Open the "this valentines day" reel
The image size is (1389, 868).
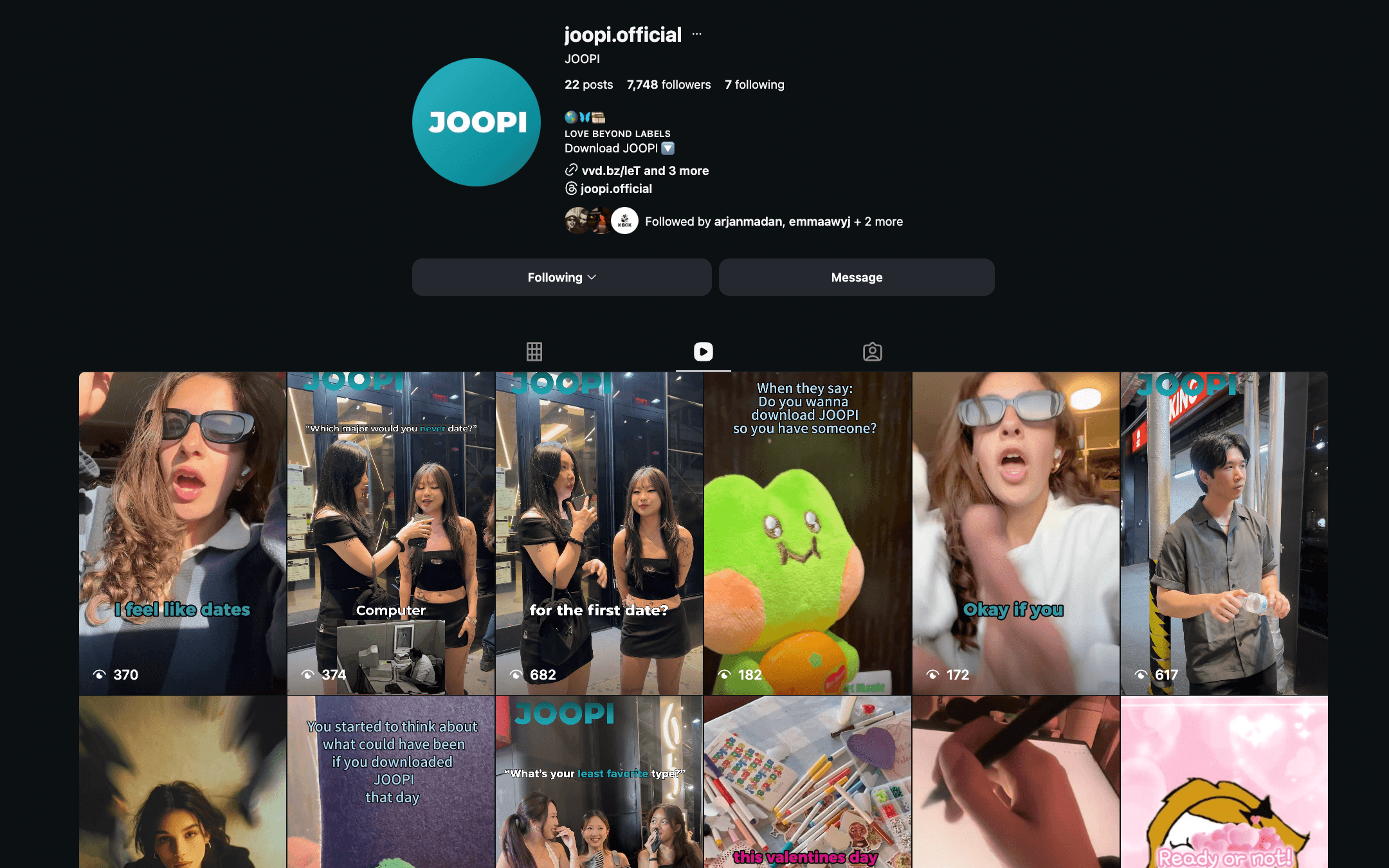[808, 781]
